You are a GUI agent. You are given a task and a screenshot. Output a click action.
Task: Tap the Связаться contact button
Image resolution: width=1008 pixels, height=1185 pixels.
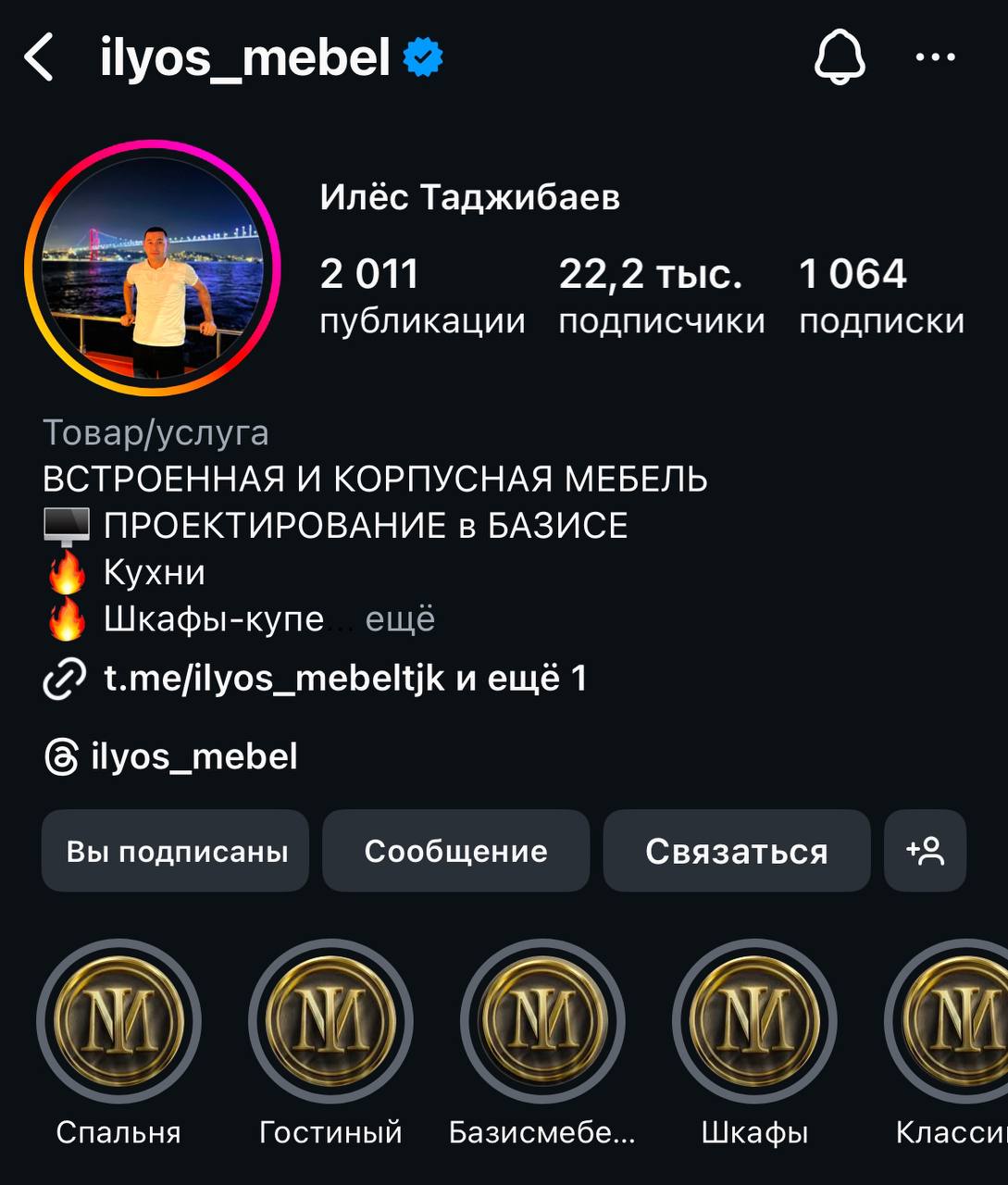coord(737,851)
